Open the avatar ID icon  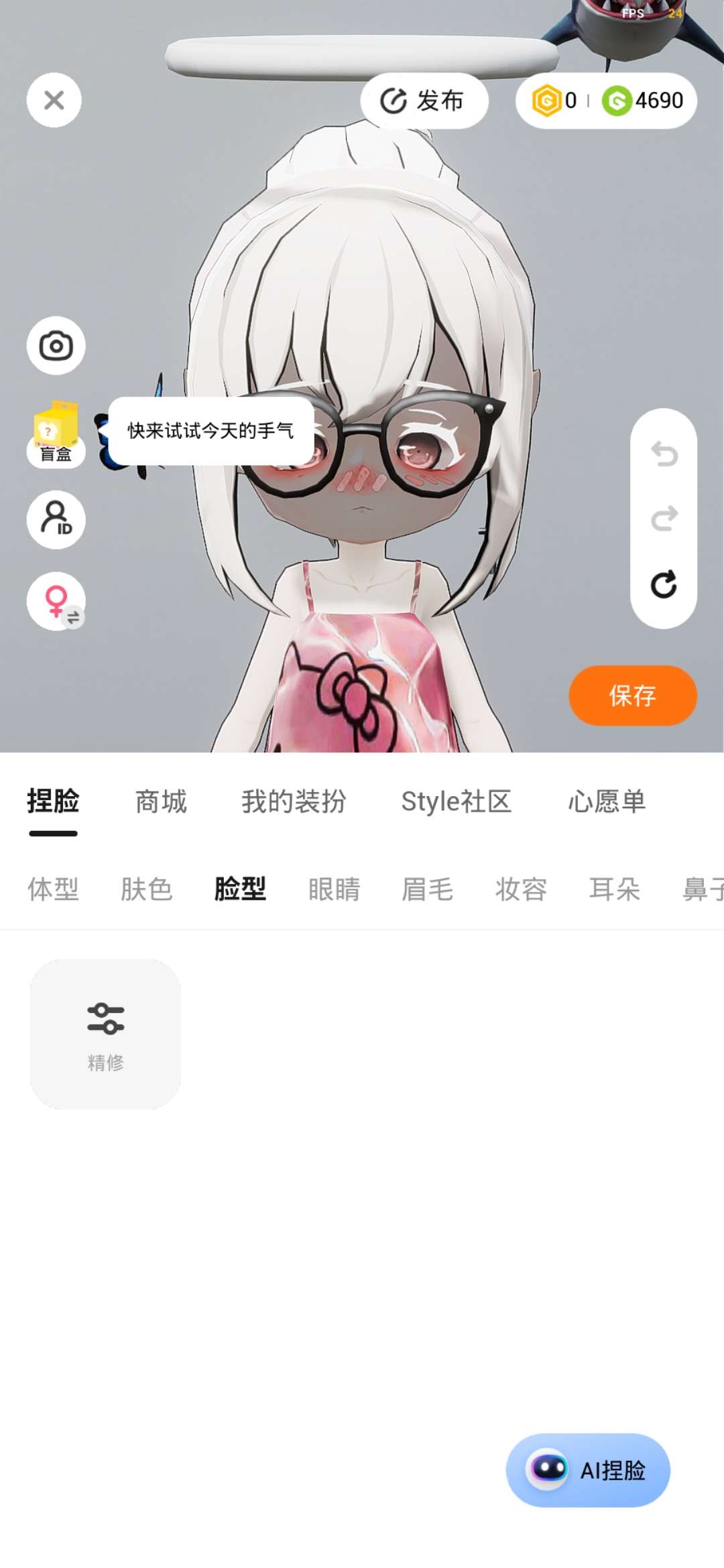(56, 519)
